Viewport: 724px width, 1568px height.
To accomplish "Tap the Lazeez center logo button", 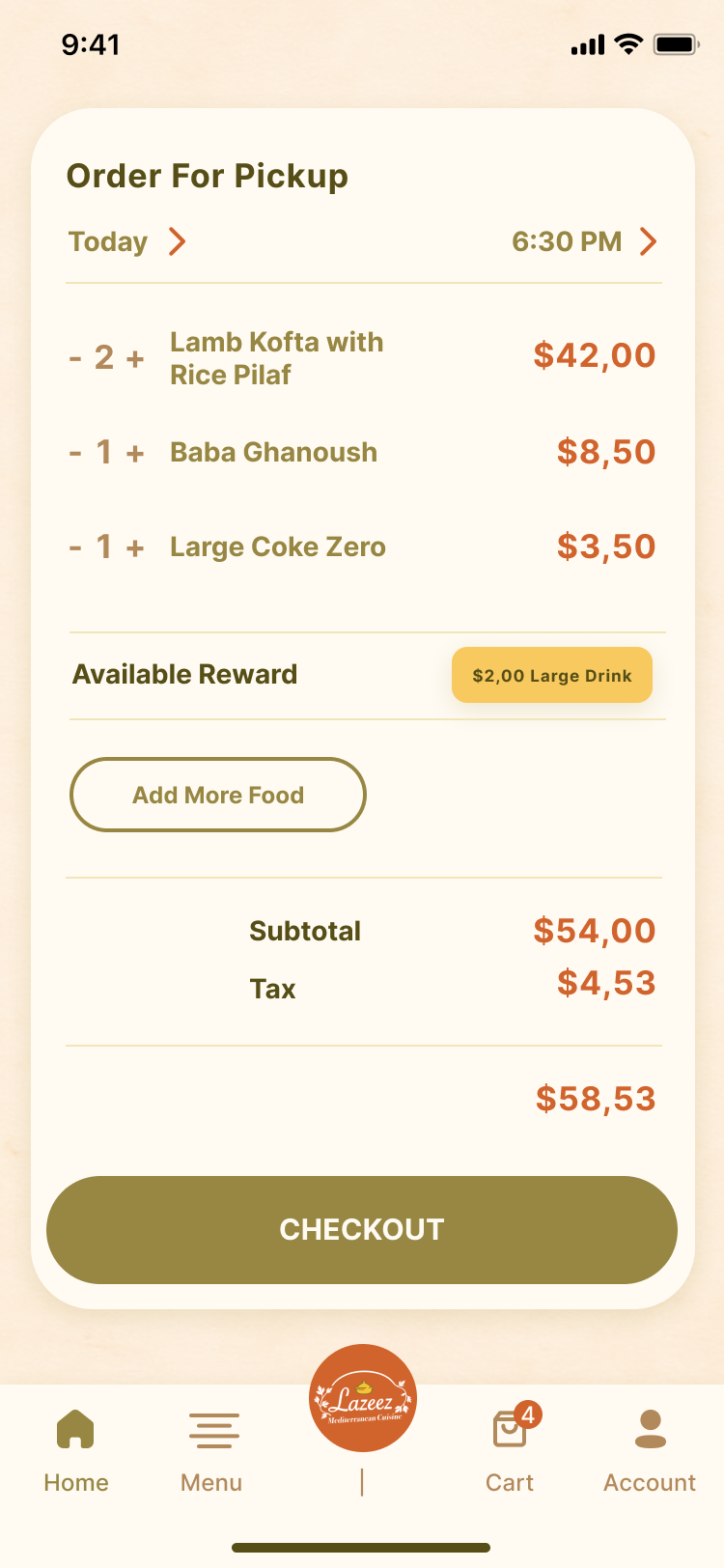I will tap(363, 1398).
